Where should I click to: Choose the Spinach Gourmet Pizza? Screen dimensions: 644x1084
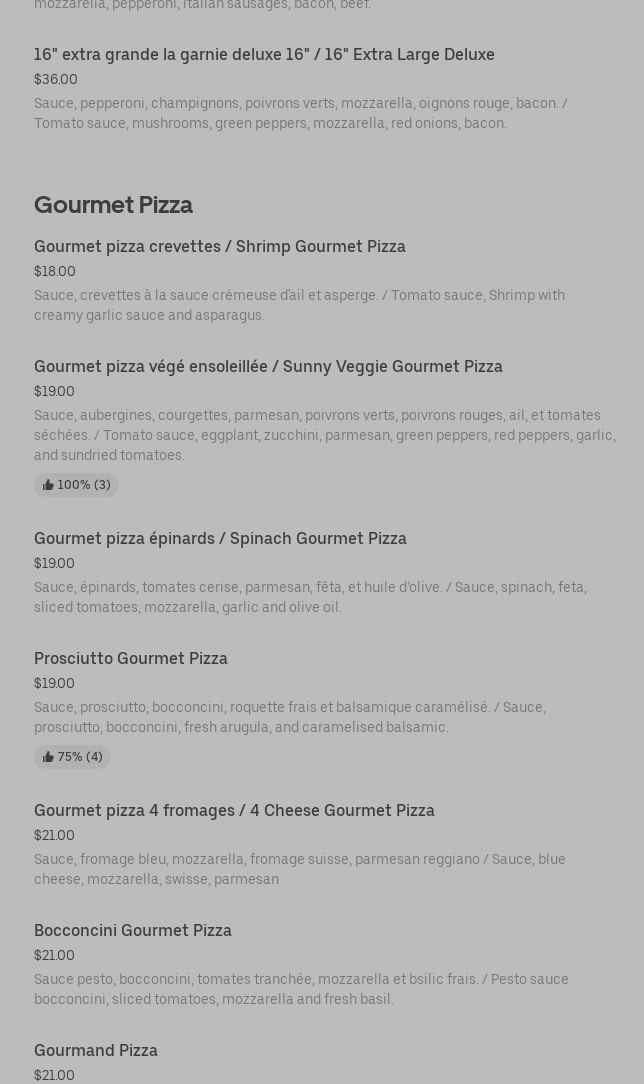pyautogui.click(x=220, y=539)
